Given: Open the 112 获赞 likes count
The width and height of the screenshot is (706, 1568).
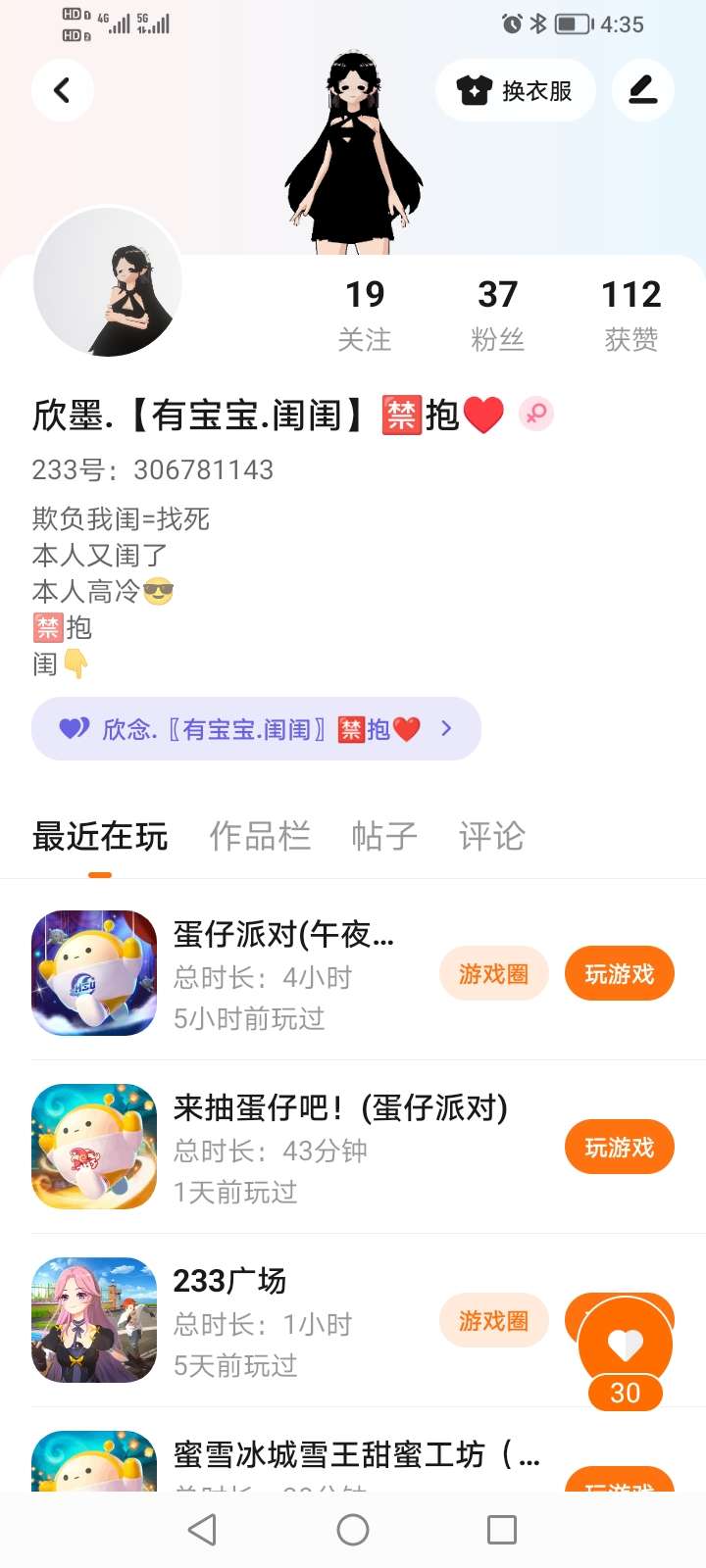Looking at the screenshot, I should pyautogui.click(x=631, y=314).
